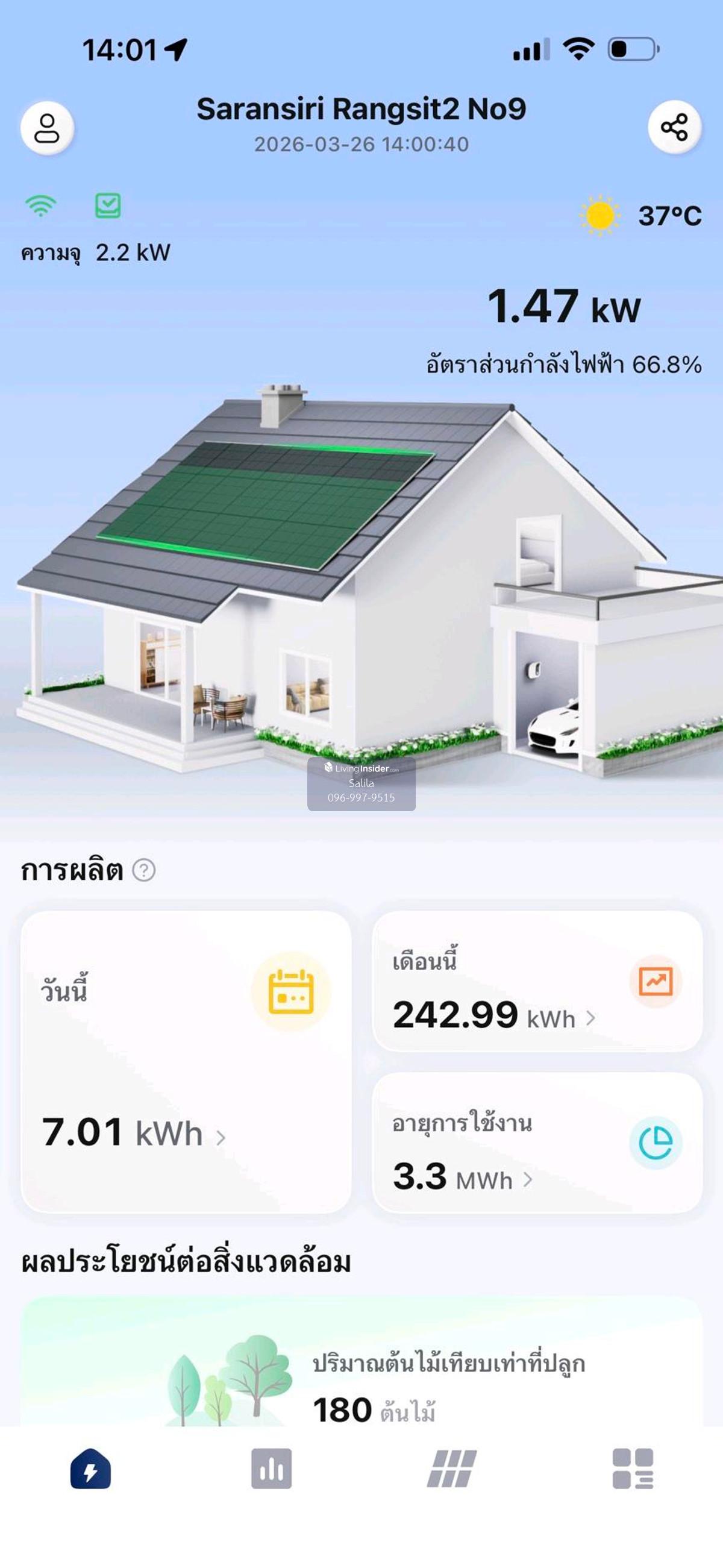723x1568 pixels.
Task: Switch to the menu list tab
Action: [632, 1469]
